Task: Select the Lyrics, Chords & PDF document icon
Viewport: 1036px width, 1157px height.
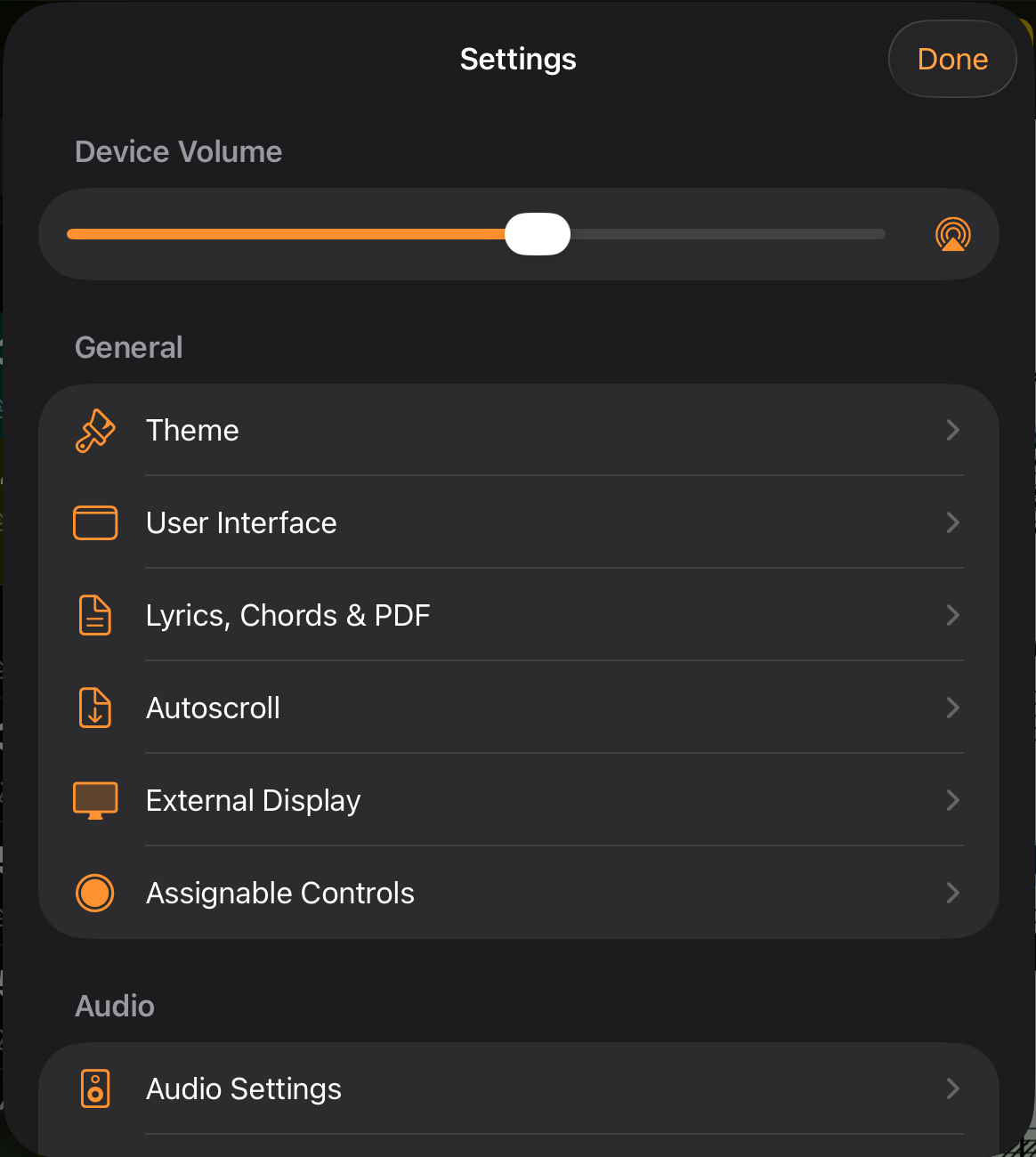Action: pos(95,615)
